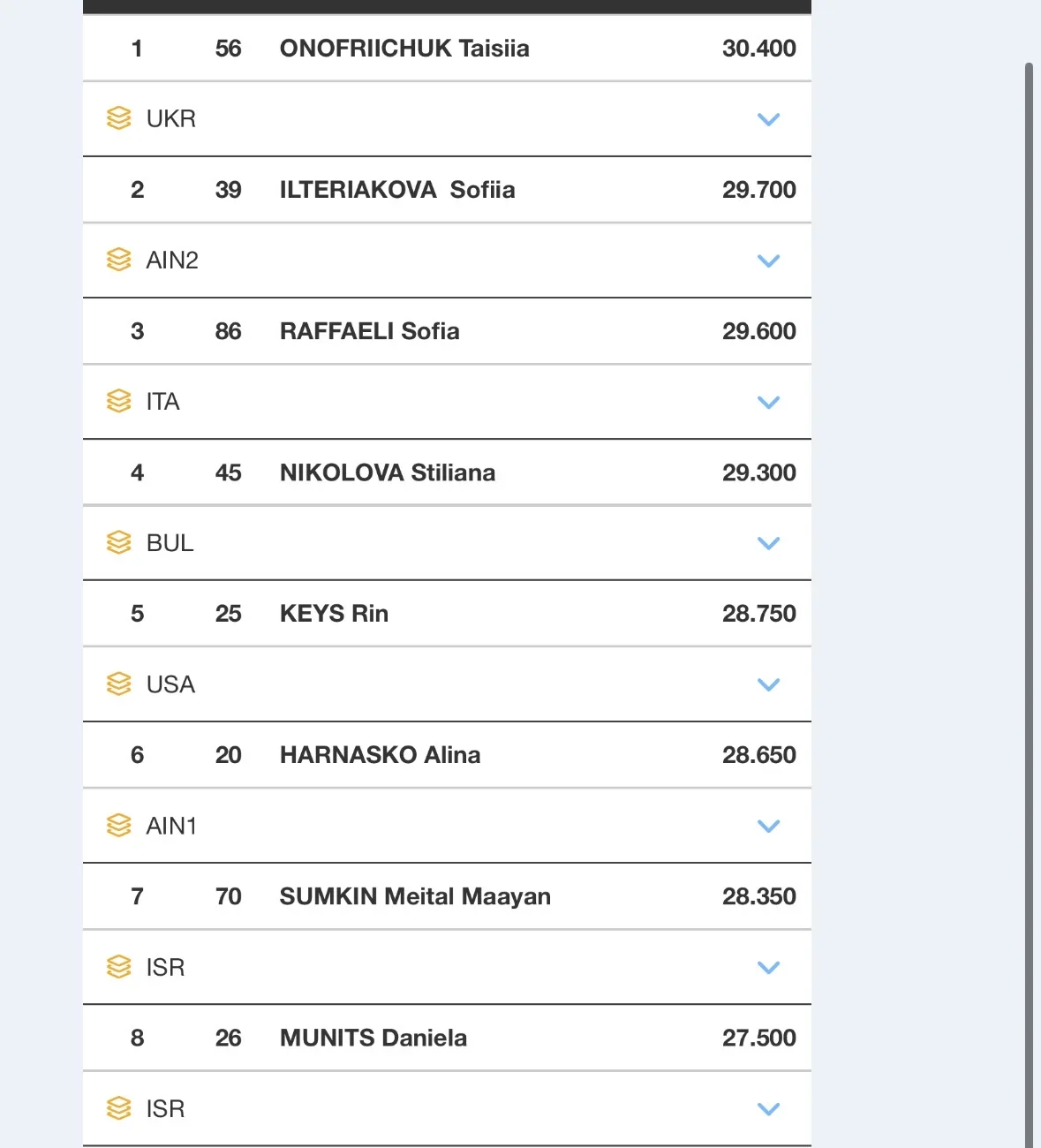The width and height of the screenshot is (1041, 1148).
Task: Expand ISR details under SUMKIN Meital Maayan
Action: pos(768,967)
